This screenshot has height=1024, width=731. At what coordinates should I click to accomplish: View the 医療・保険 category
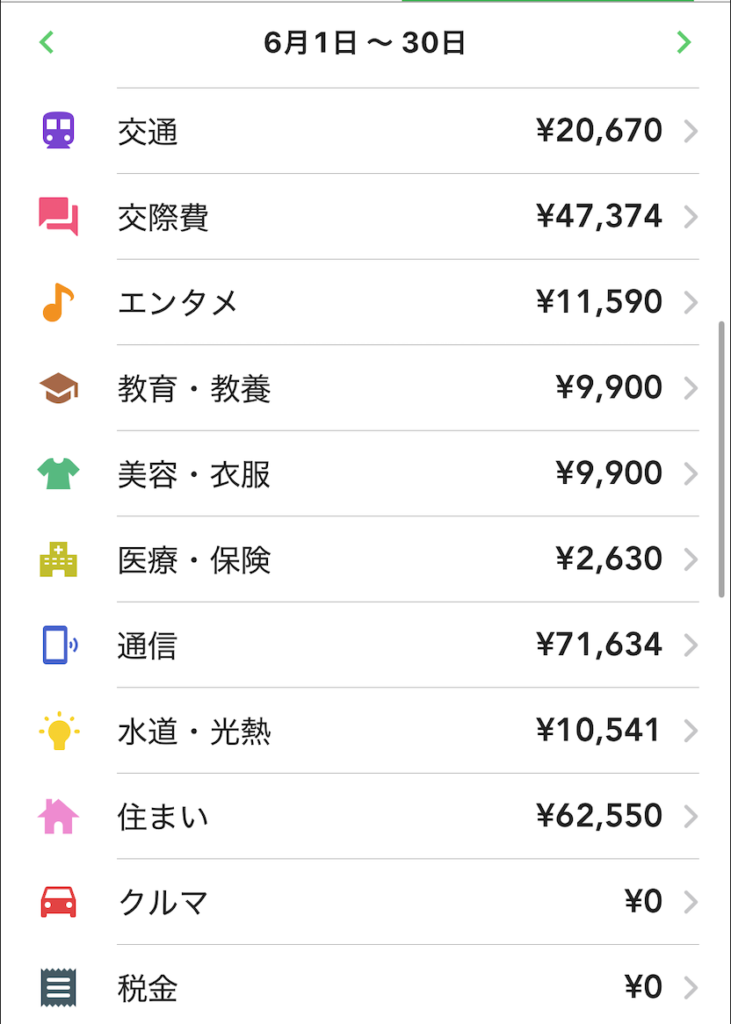(x=366, y=560)
